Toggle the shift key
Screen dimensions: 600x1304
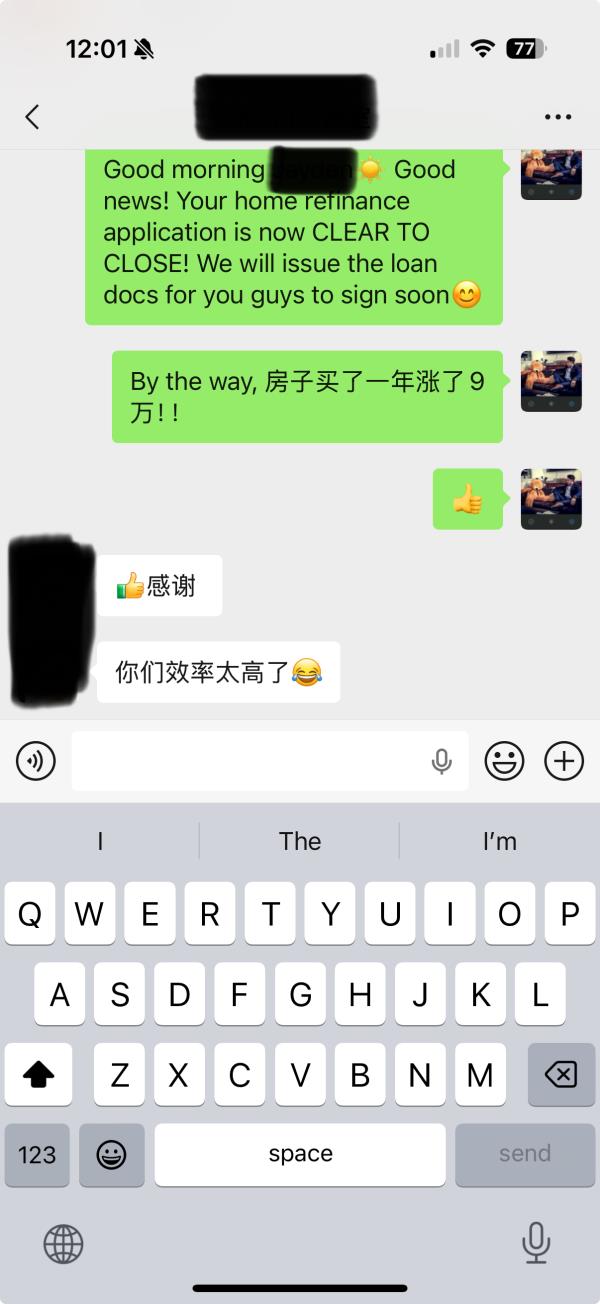38,1075
